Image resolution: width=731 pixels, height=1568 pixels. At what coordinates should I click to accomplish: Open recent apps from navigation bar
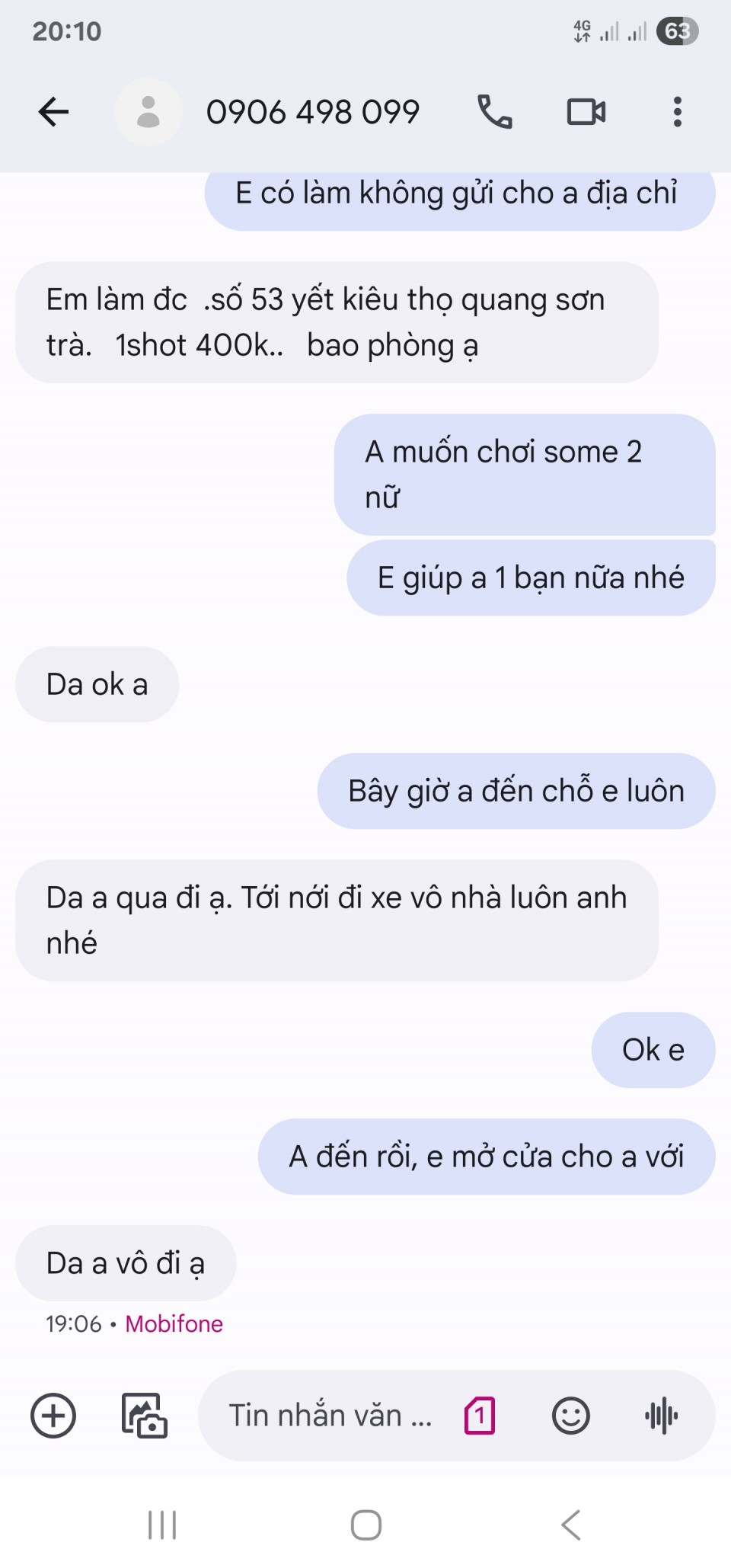point(162,1525)
